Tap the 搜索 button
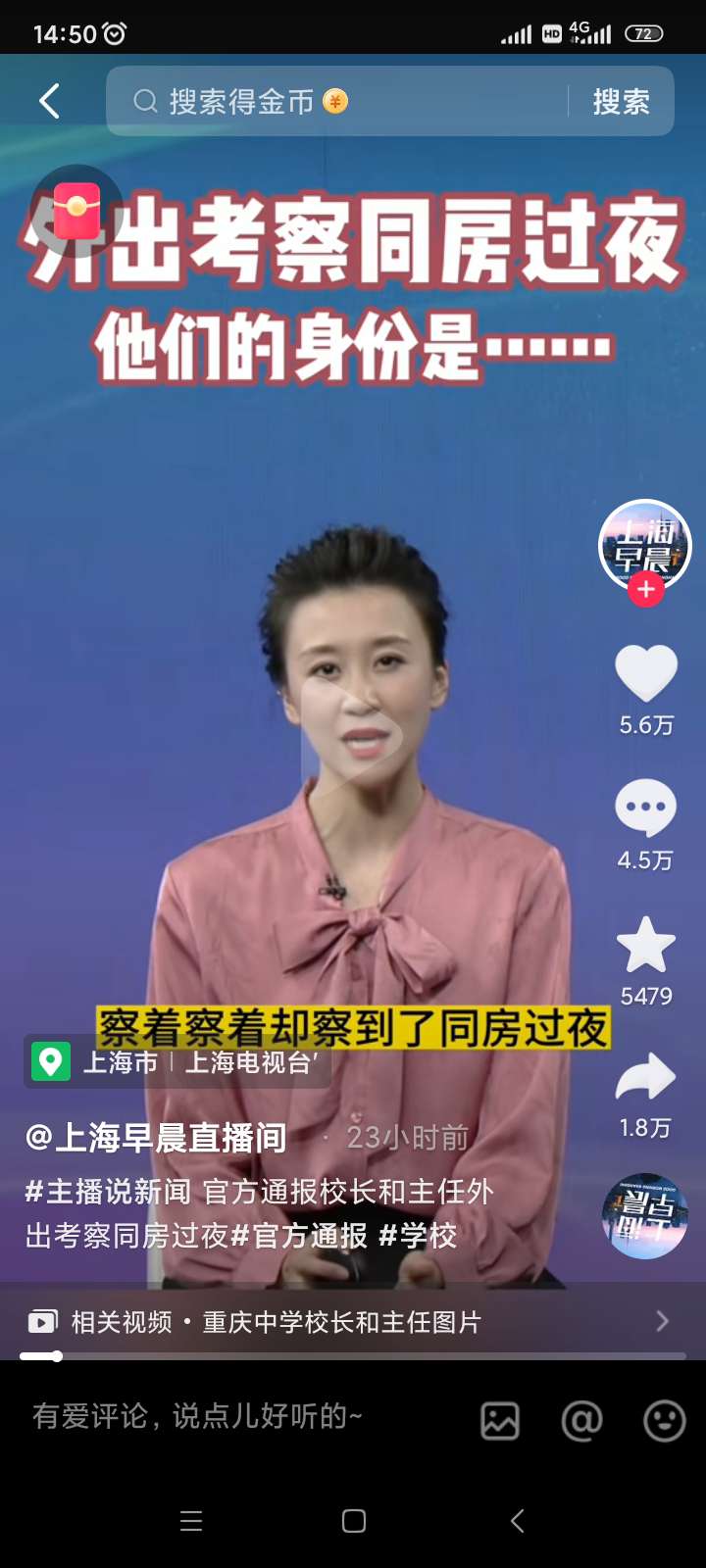 (x=621, y=101)
